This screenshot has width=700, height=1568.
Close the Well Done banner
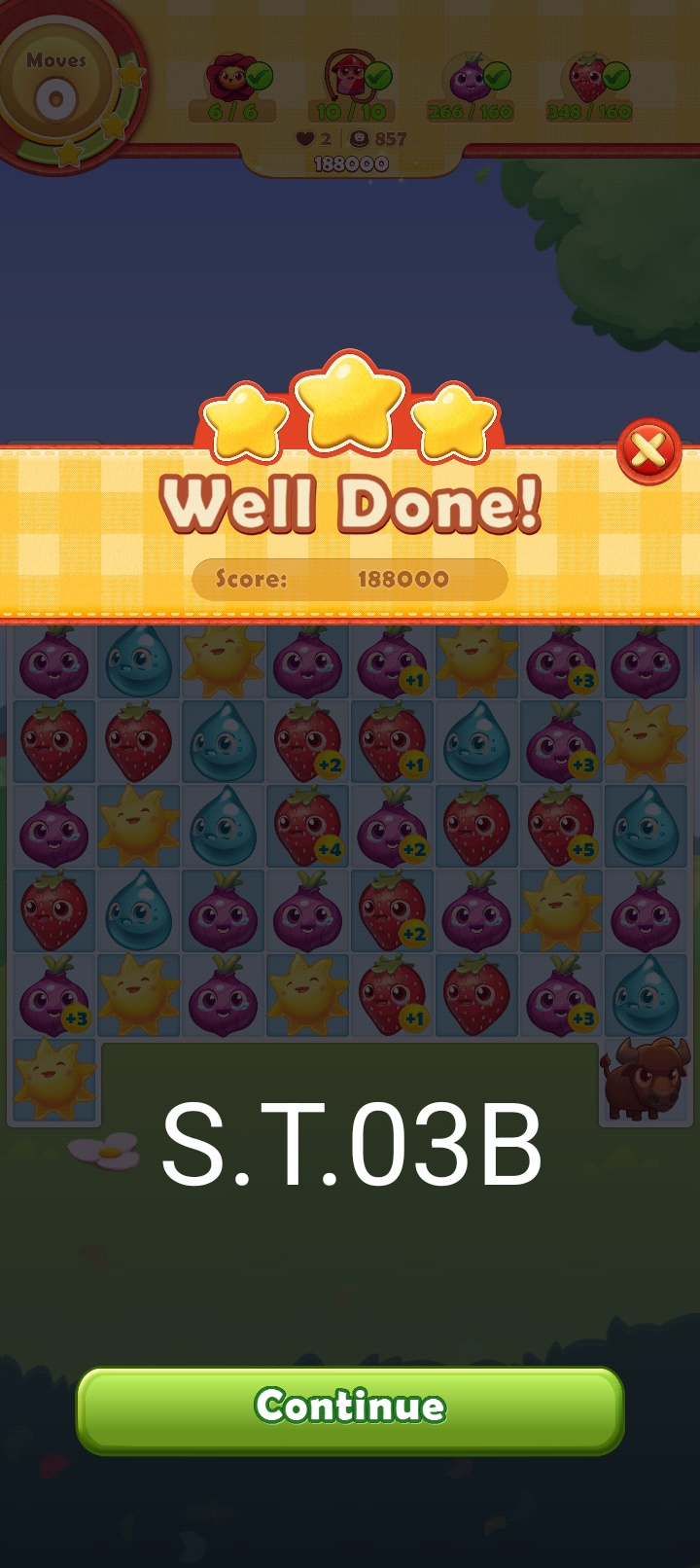(x=648, y=451)
